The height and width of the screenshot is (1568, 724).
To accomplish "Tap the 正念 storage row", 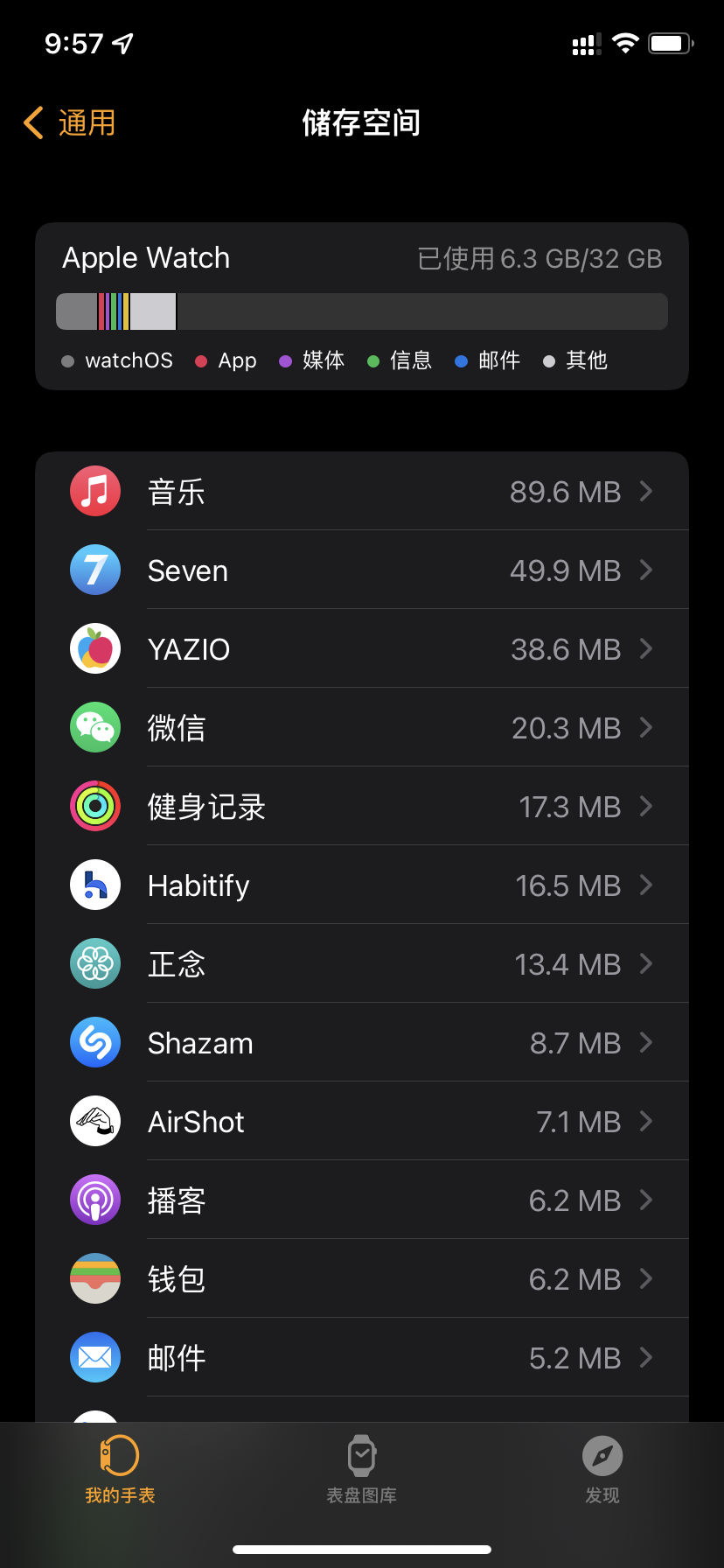I will click(362, 964).
